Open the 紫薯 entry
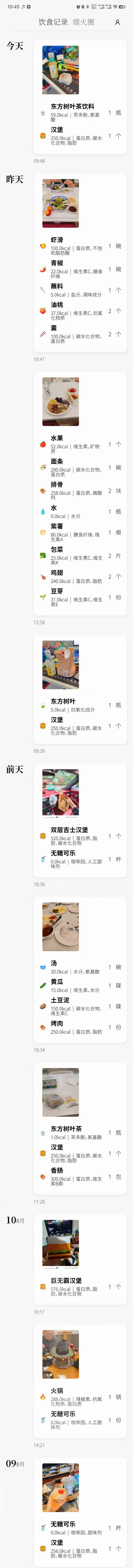Image resolution: width=133 pixels, height=1568 pixels. [x=79, y=532]
